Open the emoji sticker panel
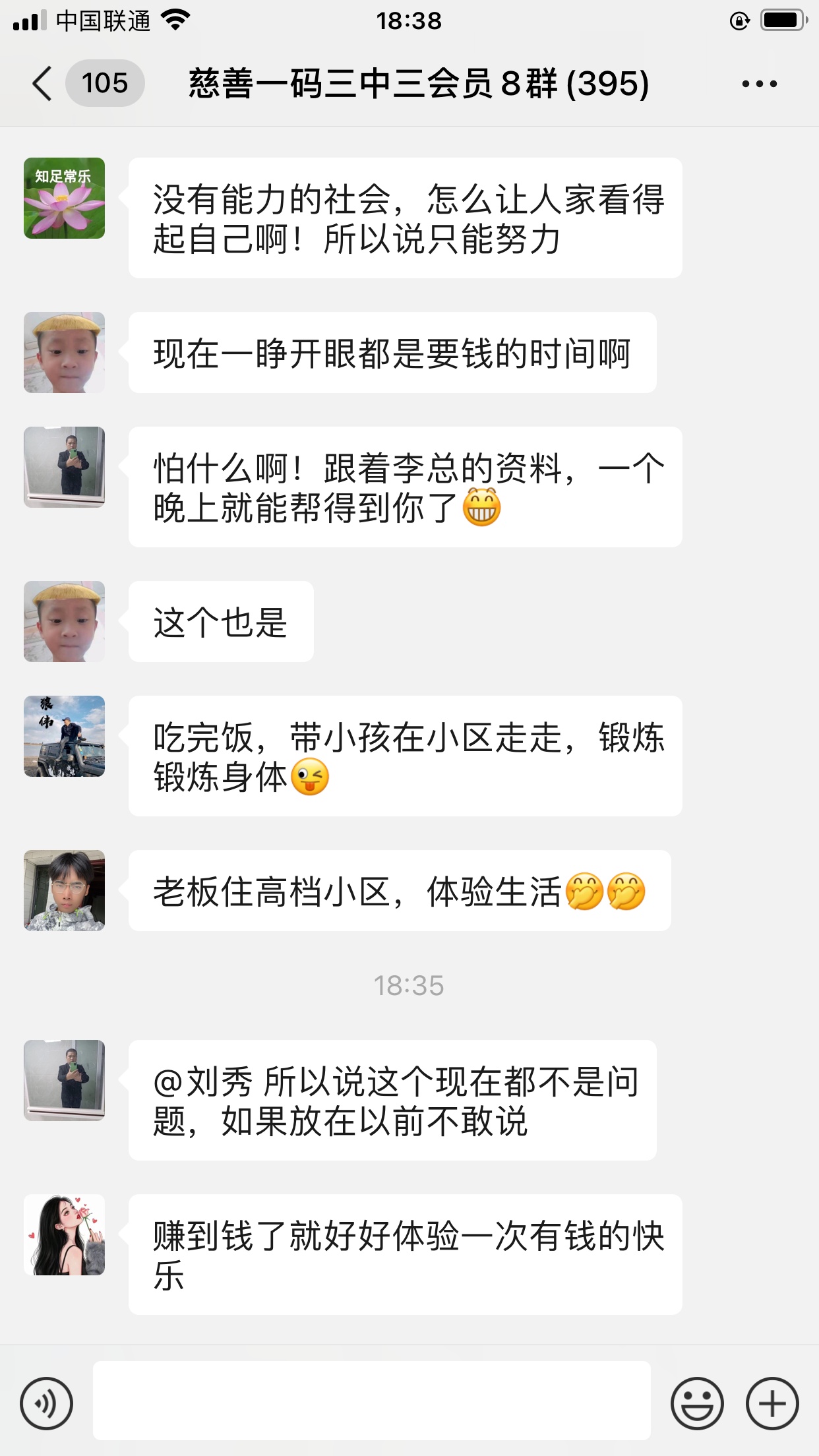The width and height of the screenshot is (819, 1456). pos(696,1403)
